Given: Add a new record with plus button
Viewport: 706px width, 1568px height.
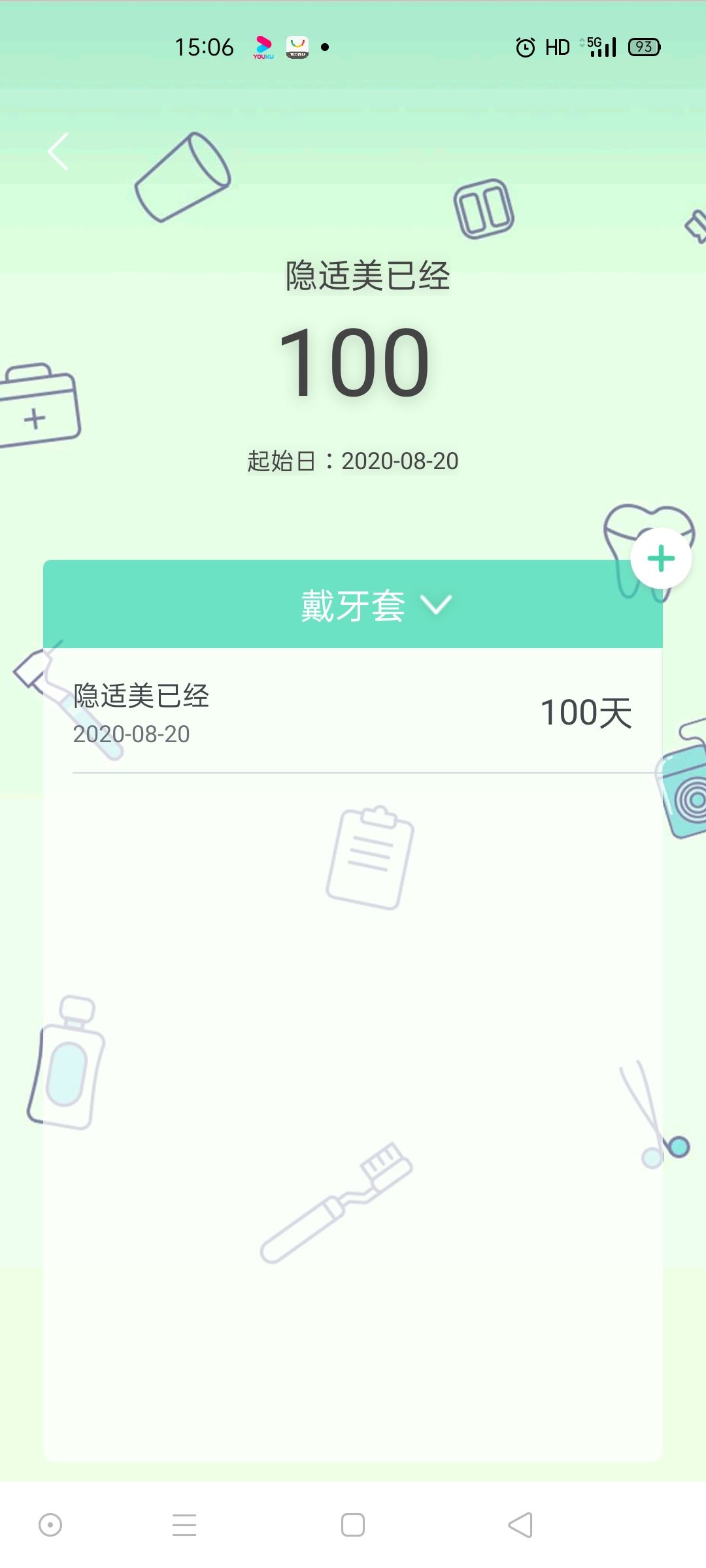Looking at the screenshot, I should click(660, 559).
